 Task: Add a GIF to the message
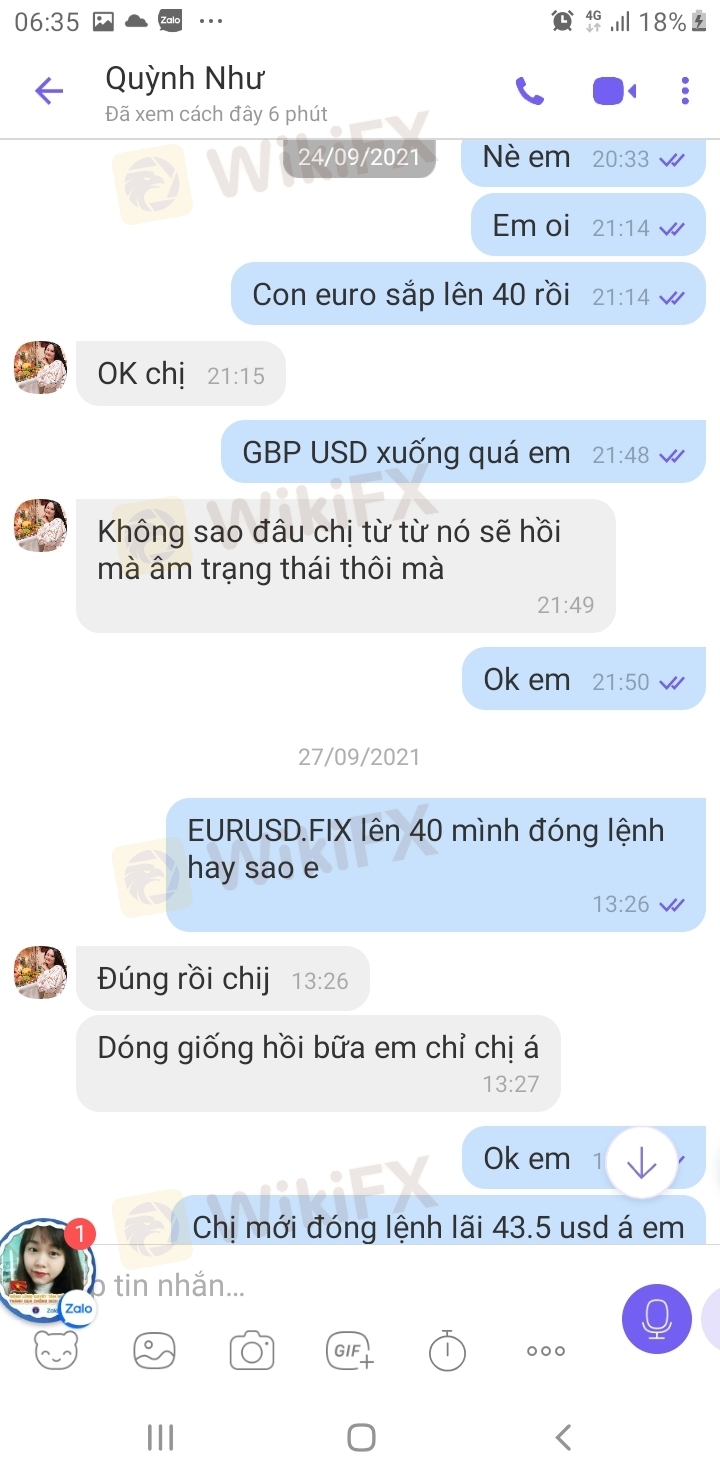pos(350,1351)
